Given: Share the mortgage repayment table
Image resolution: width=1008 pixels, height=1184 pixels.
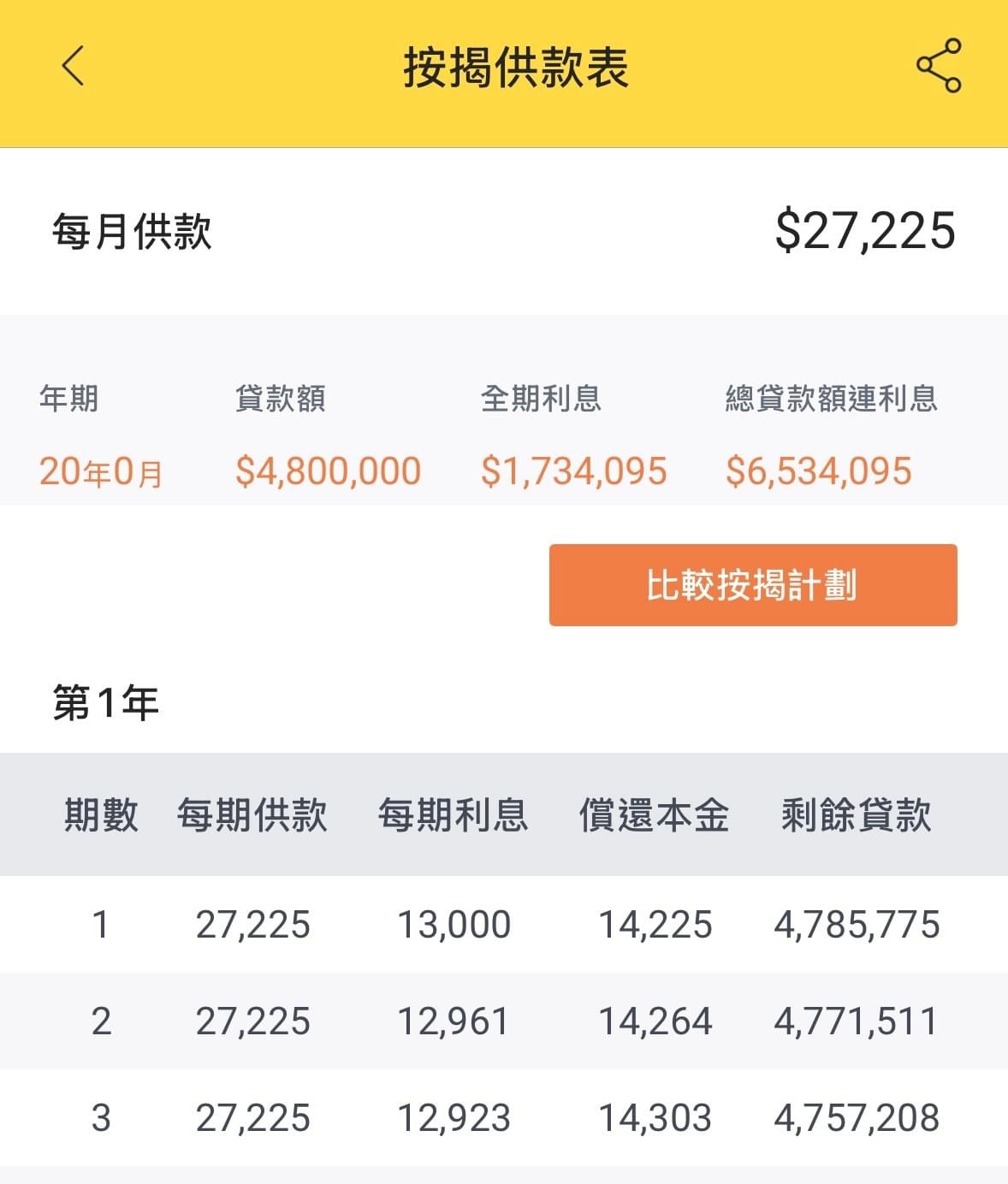Looking at the screenshot, I should pyautogui.click(x=939, y=66).
